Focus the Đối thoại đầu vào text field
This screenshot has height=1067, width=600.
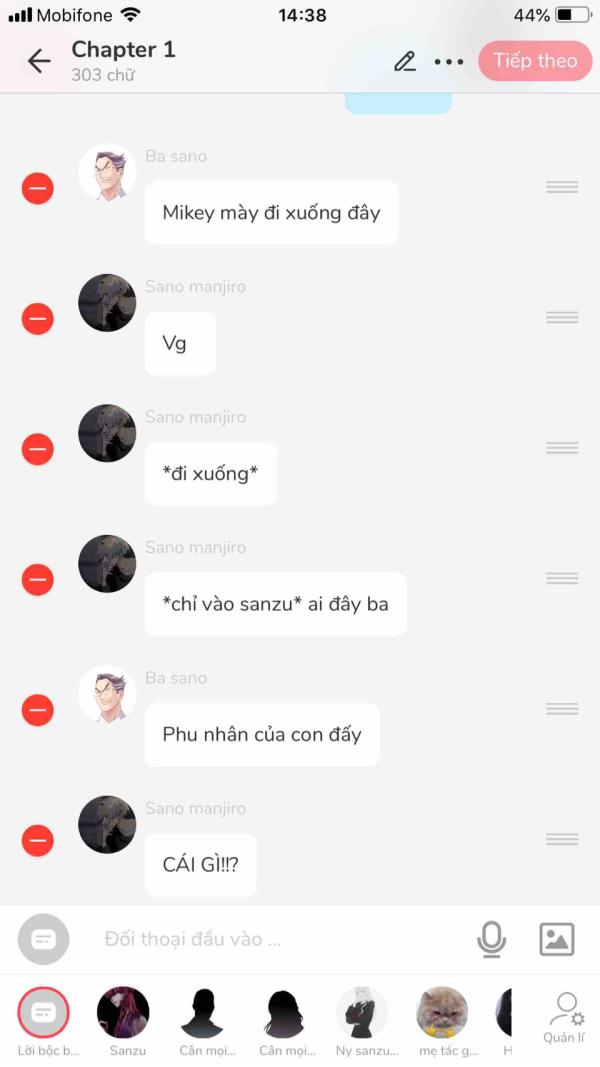pyautogui.click(x=270, y=939)
